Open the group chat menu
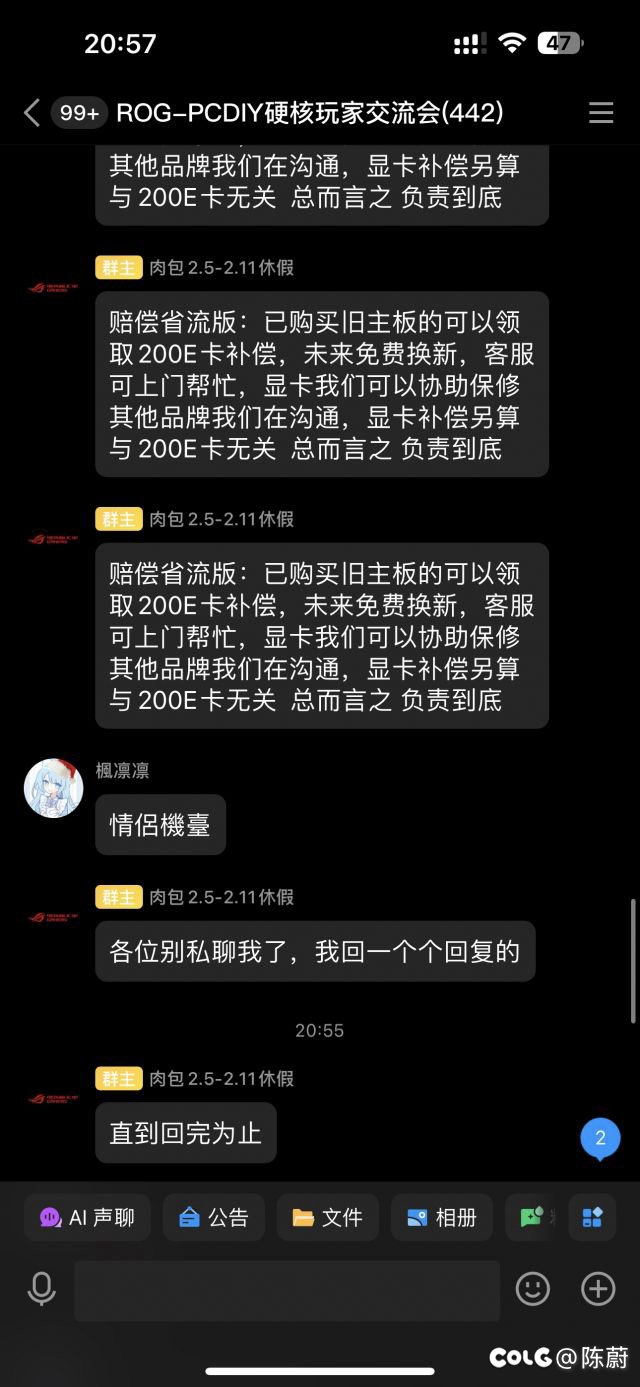Image resolution: width=640 pixels, height=1387 pixels. 601,113
